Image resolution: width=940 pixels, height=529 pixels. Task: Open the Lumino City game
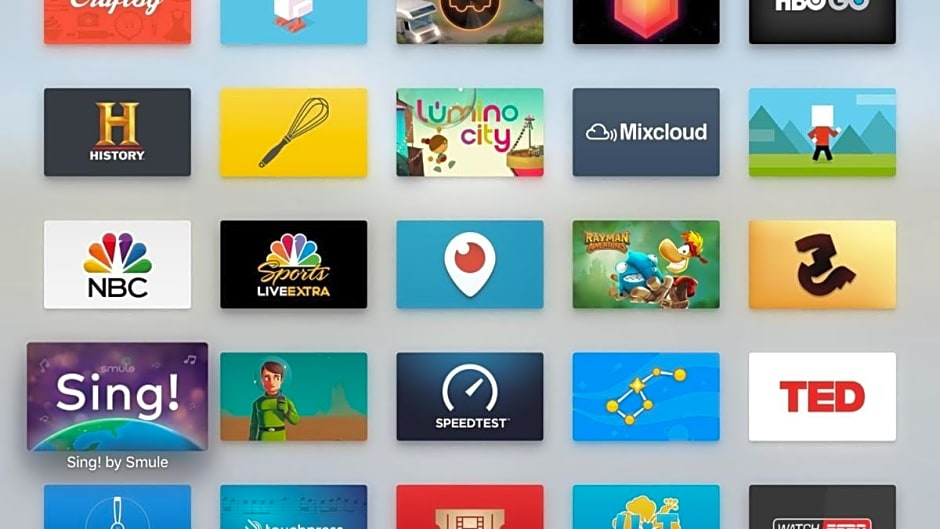coord(469,132)
